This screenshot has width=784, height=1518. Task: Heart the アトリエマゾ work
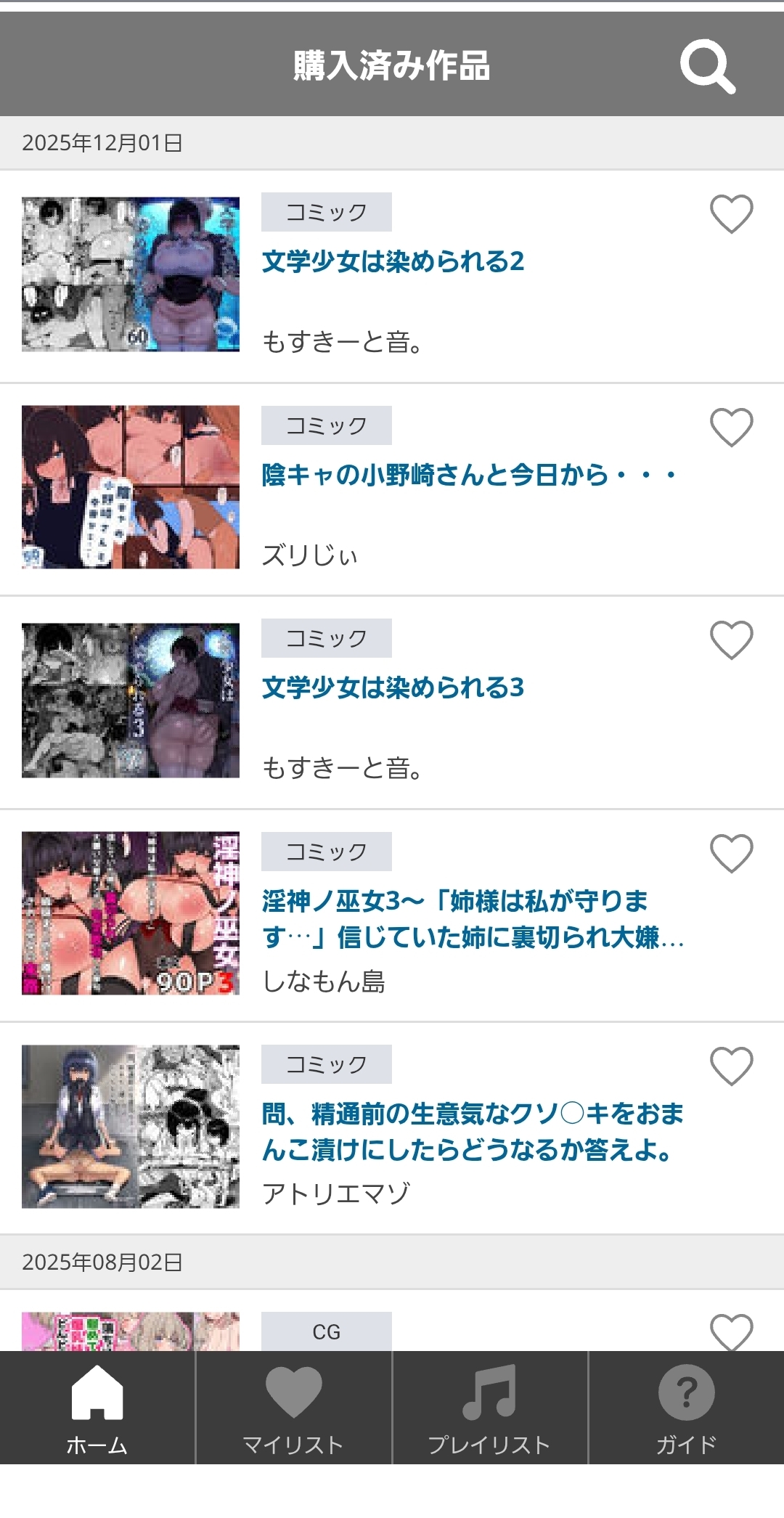click(x=731, y=1066)
